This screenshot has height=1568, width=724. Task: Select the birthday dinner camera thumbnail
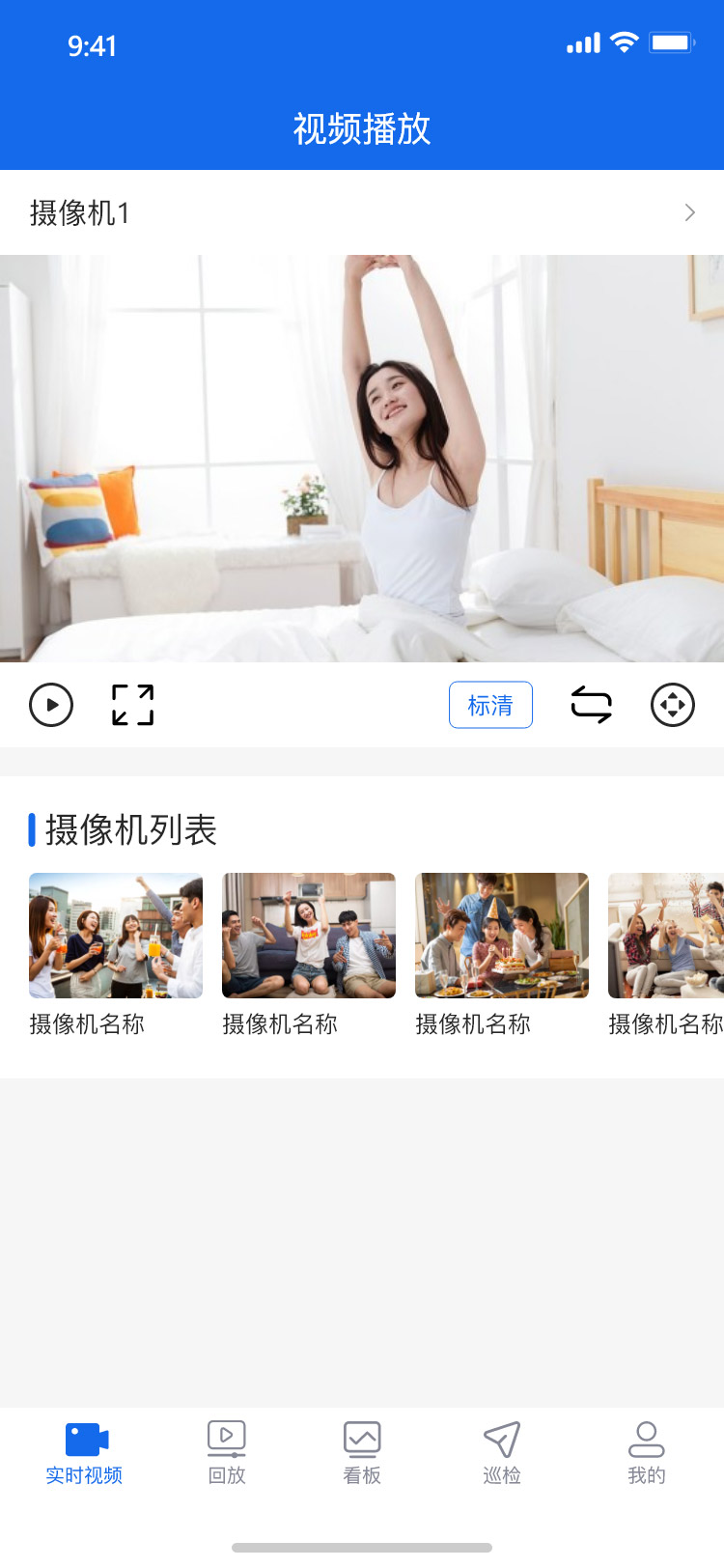pyautogui.click(x=502, y=935)
